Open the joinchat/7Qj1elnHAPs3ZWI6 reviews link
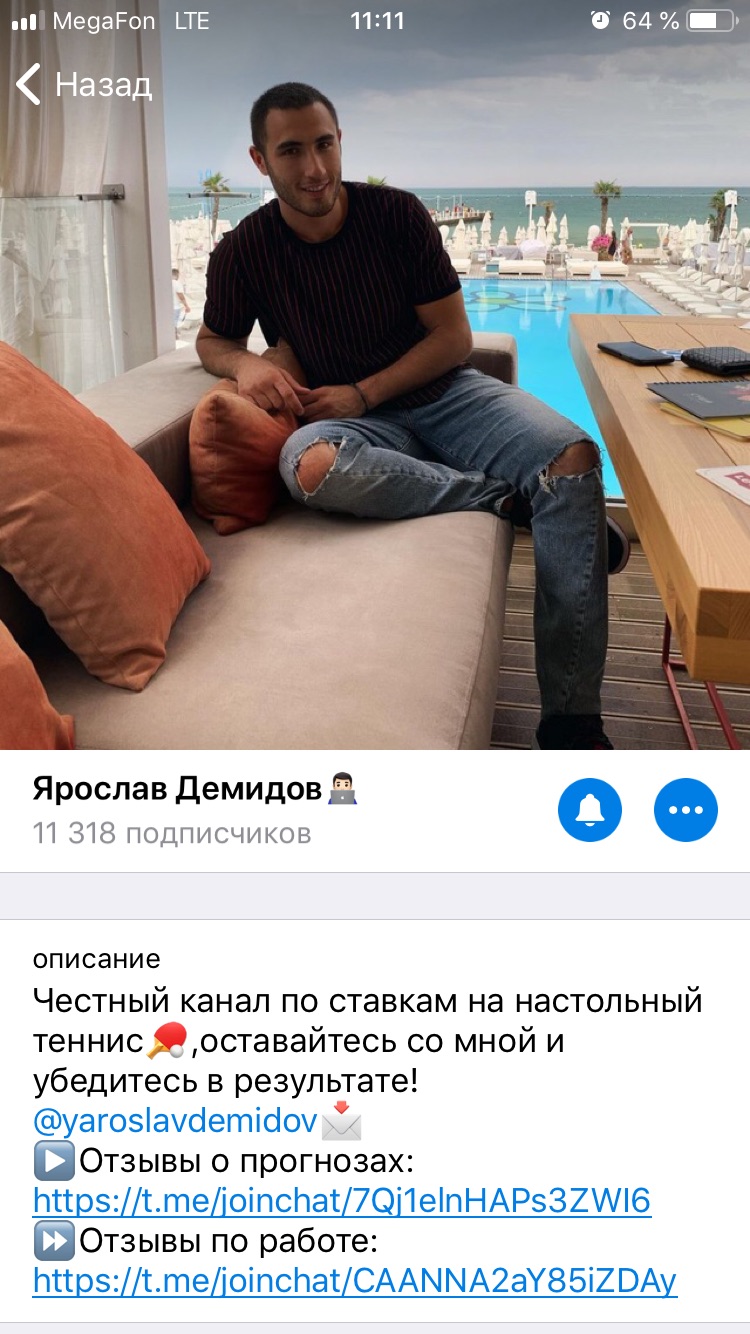 click(342, 1200)
